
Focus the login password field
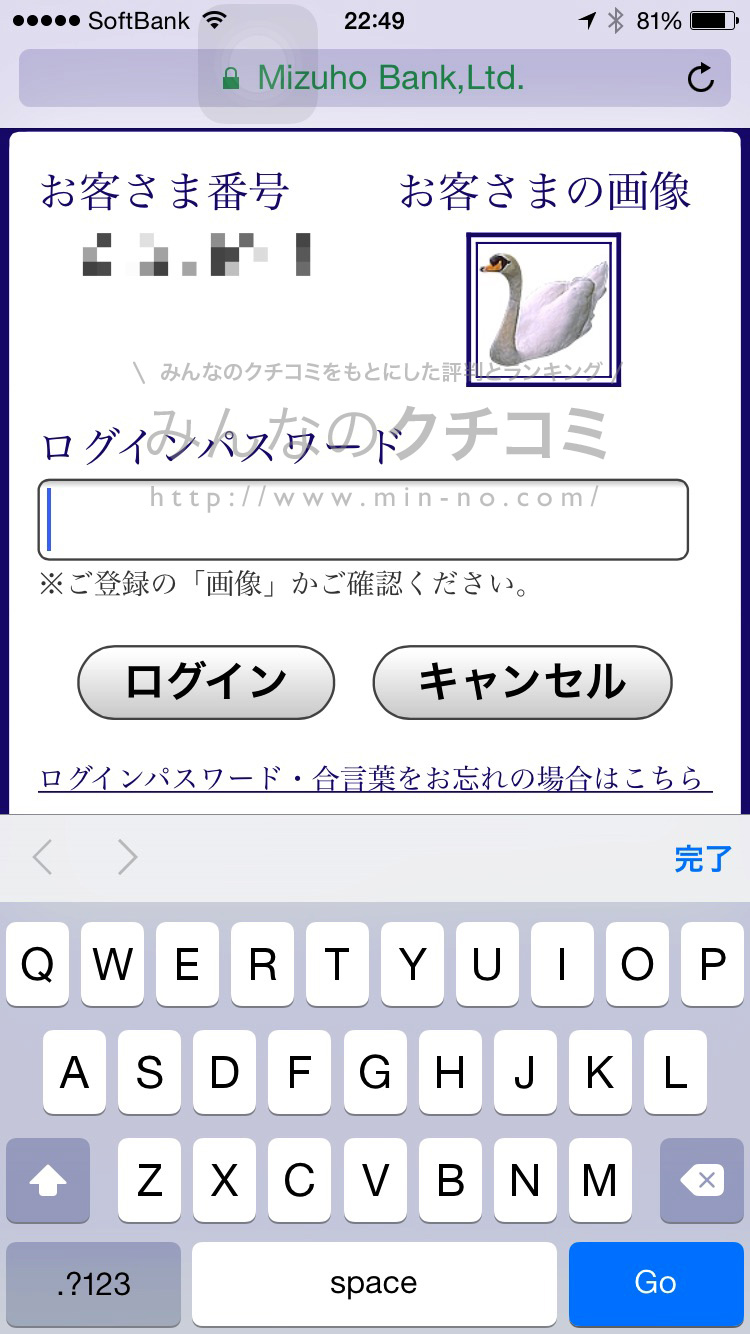[x=363, y=520]
